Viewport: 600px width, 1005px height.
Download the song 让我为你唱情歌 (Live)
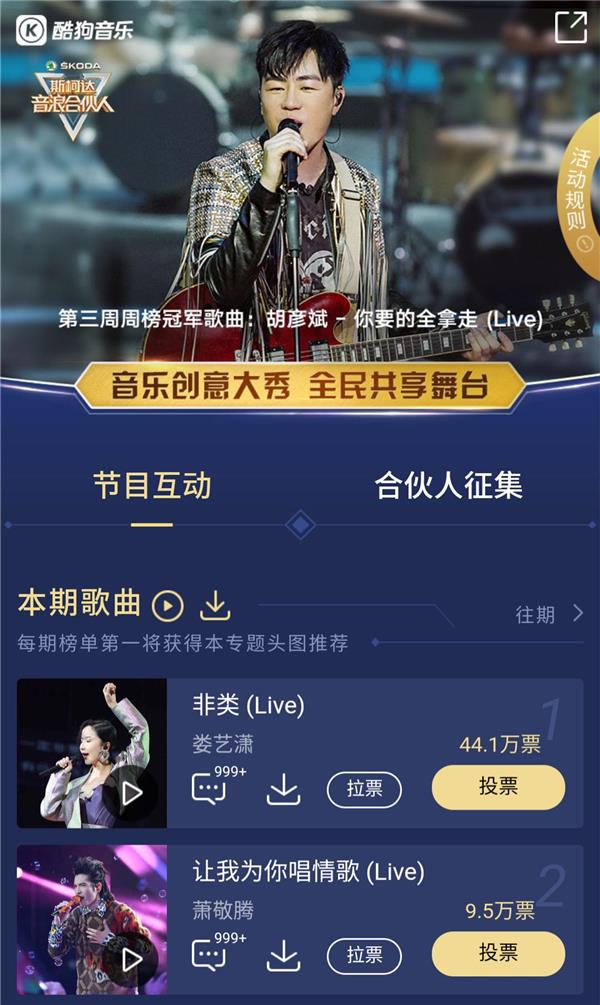pyautogui.click(x=284, y=955)
